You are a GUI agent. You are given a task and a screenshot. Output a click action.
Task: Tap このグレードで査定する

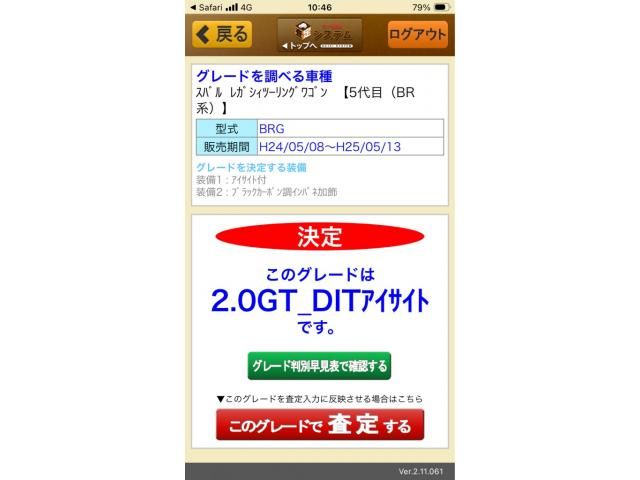click(319, 426)
